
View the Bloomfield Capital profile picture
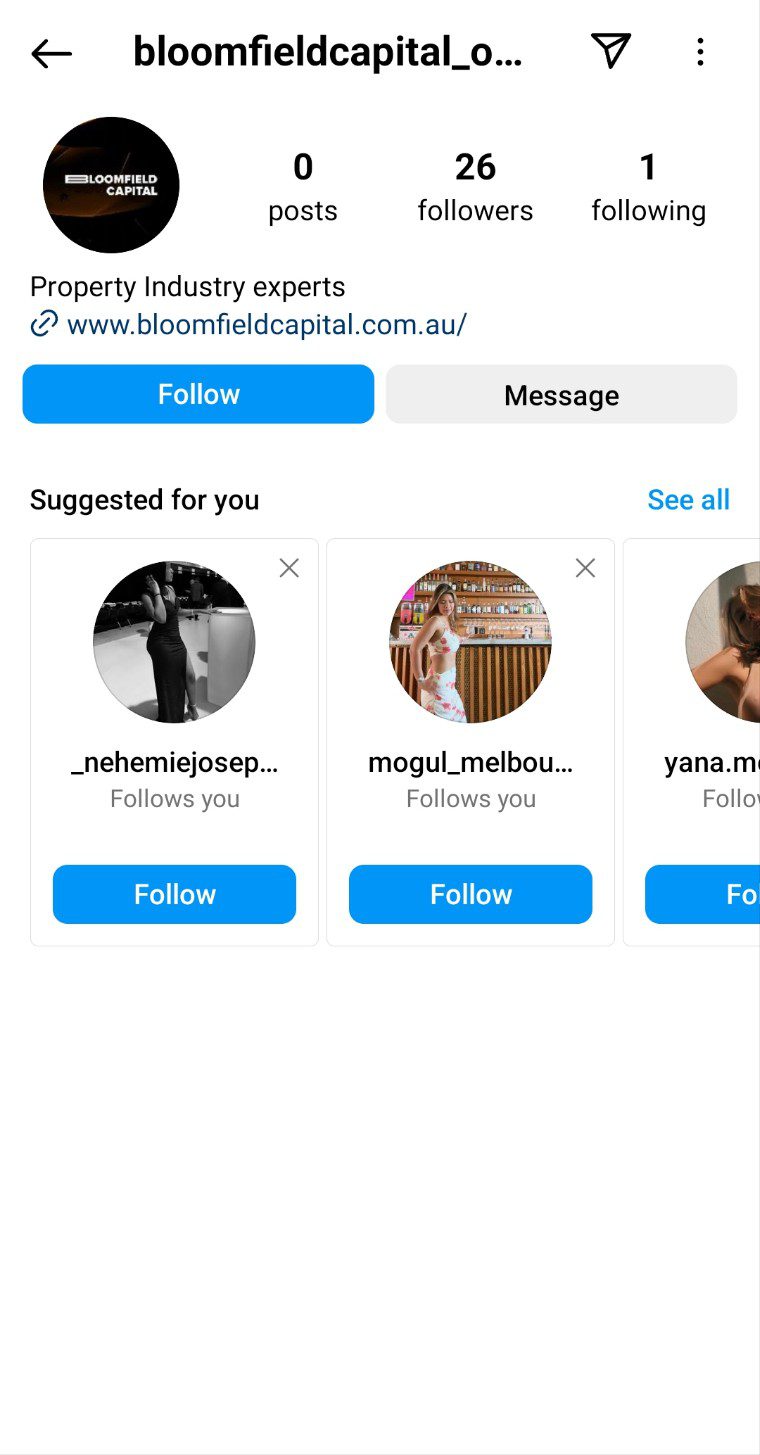point(111,185)
